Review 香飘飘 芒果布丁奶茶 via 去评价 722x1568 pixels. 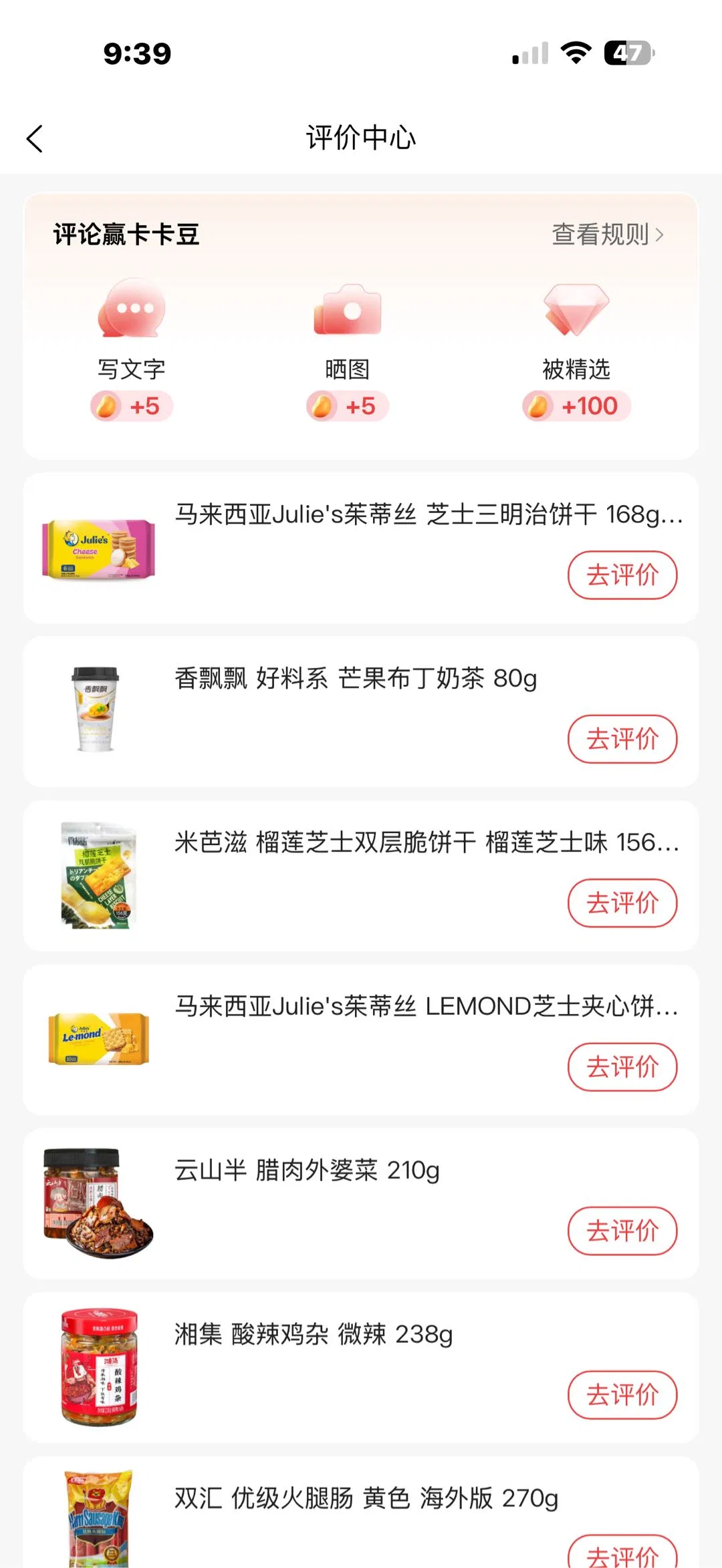click(622, 739)
